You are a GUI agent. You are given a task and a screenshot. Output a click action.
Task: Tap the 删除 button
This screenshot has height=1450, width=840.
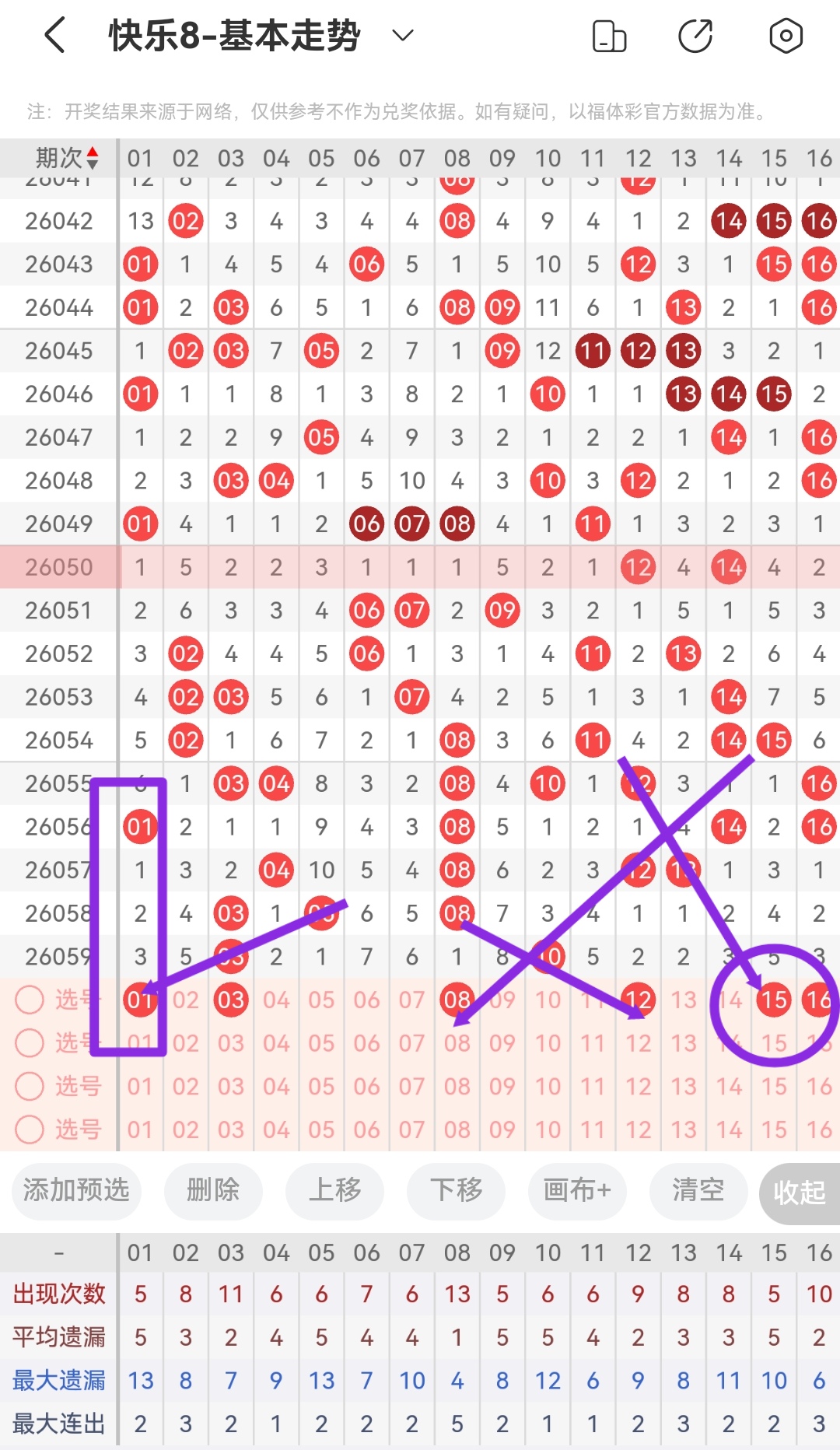[213, 1190]
